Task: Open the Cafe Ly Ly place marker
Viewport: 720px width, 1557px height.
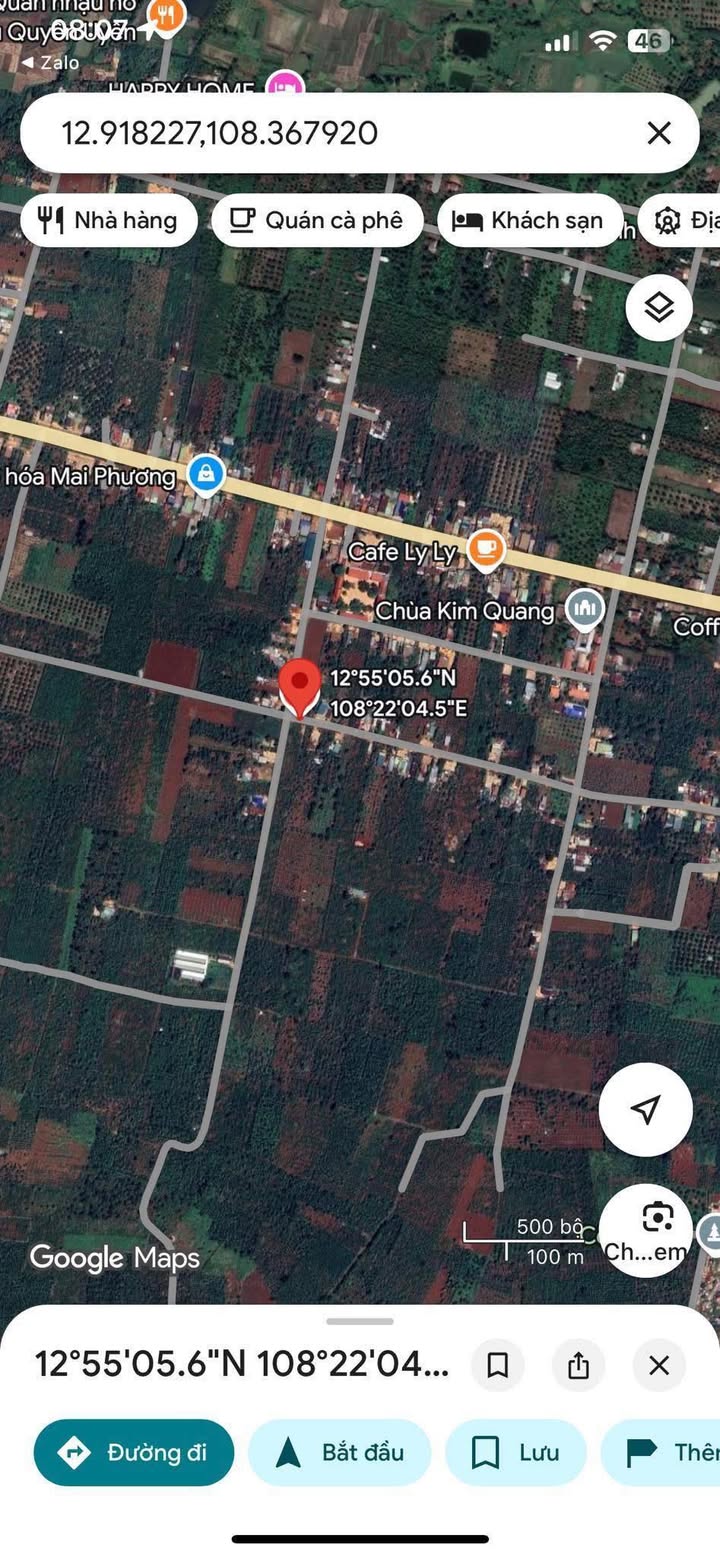Action: 486,549
